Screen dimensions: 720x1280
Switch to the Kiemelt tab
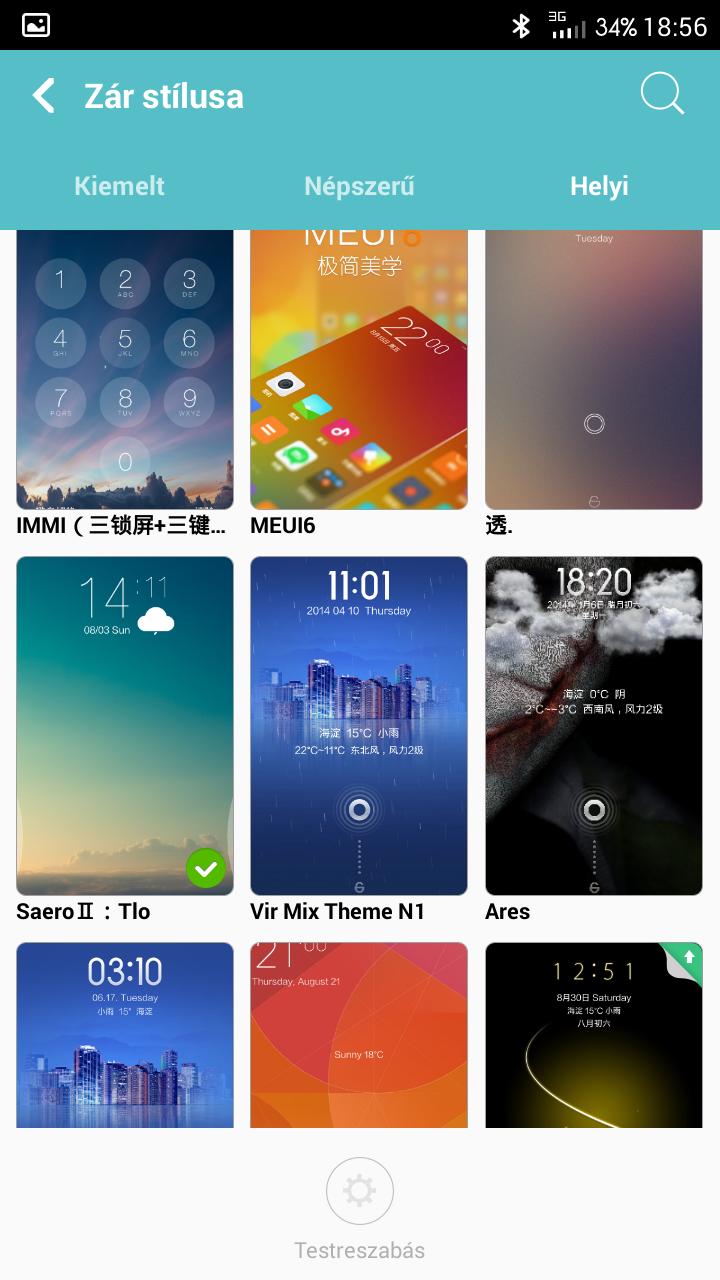click(119, 186)
